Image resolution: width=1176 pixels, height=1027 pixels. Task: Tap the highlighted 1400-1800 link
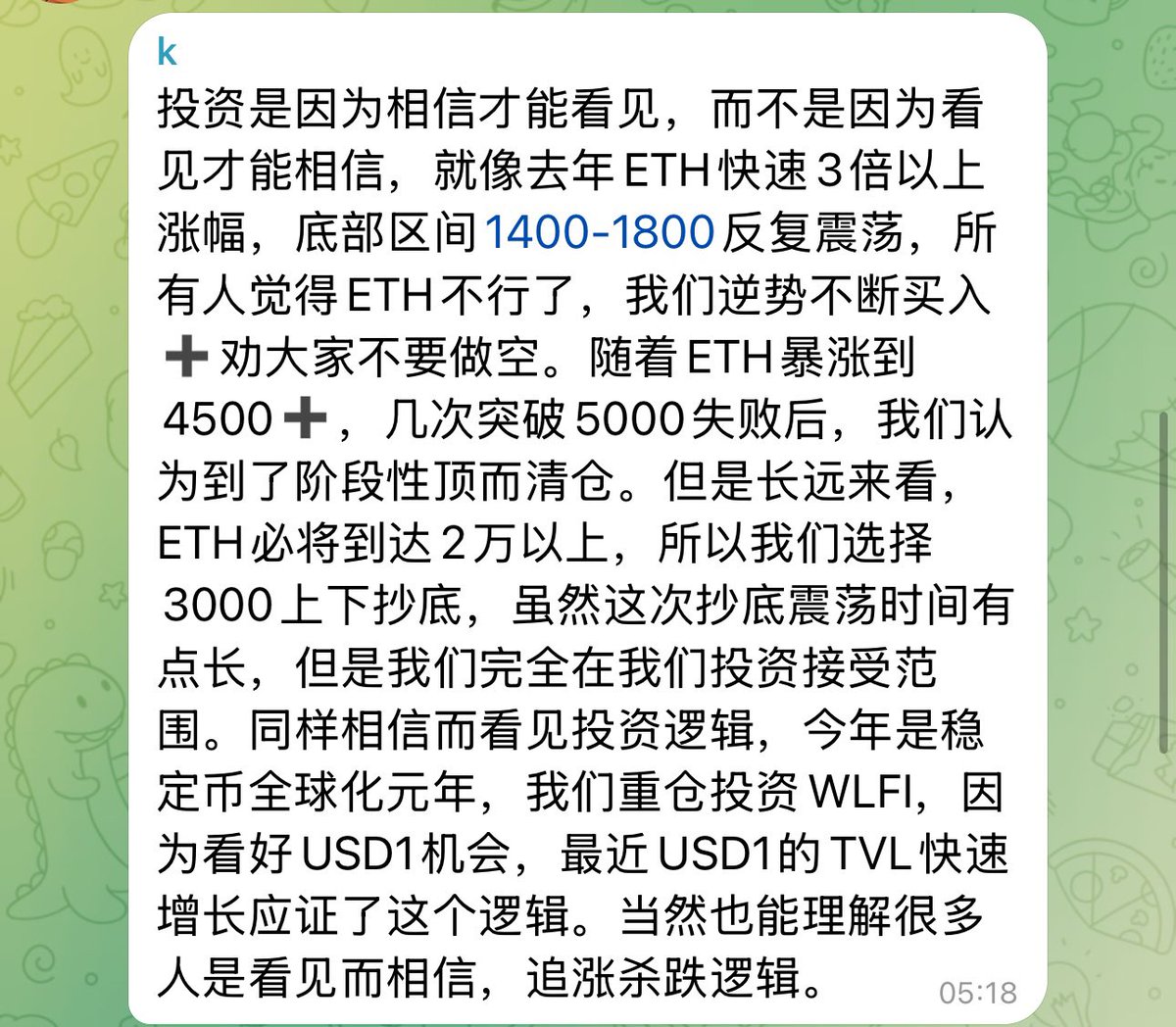599,232
